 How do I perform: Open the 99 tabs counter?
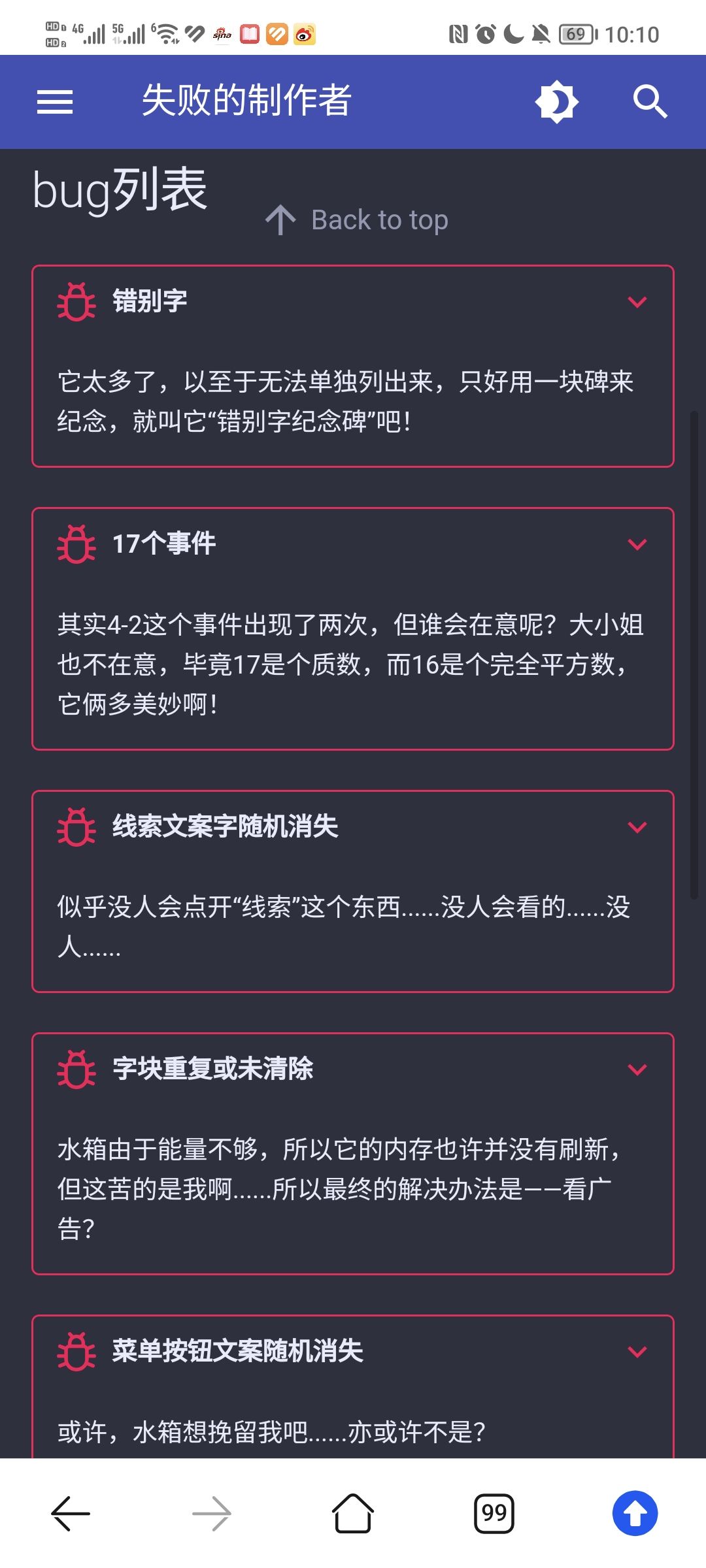coord(494,1514)
